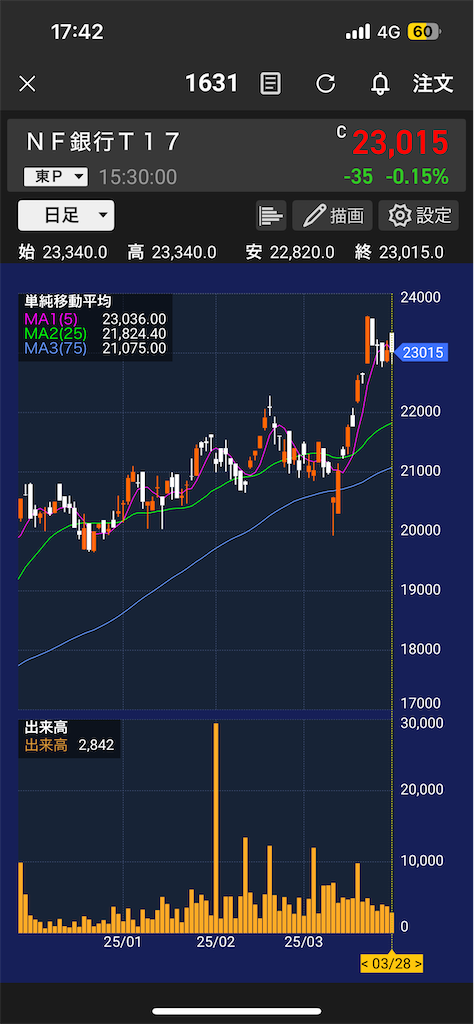Open the price alert bell
Image resolution: width=474 pixels, height=1024 pixels.
point(380,84)
